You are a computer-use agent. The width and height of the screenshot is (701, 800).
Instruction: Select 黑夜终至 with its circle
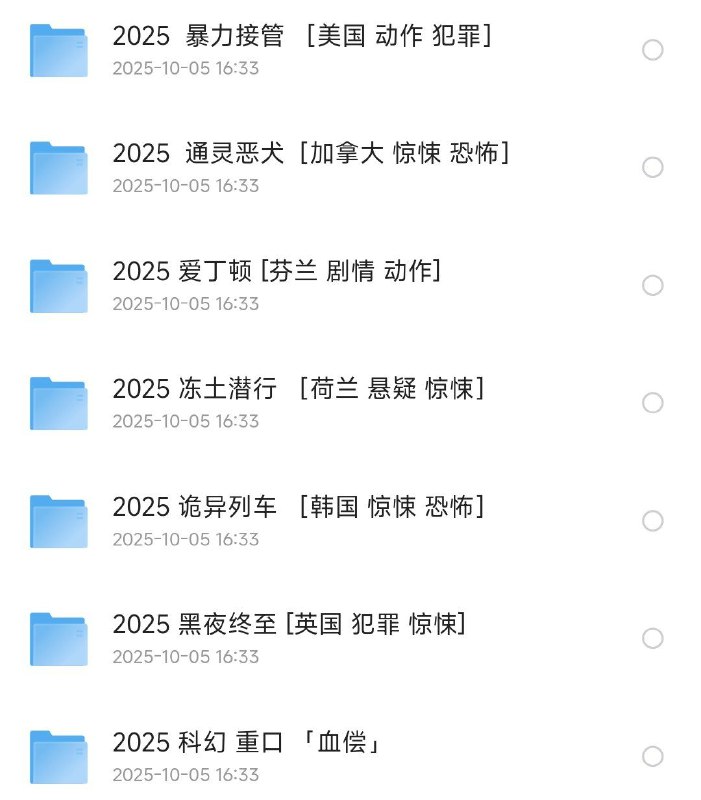652,638
